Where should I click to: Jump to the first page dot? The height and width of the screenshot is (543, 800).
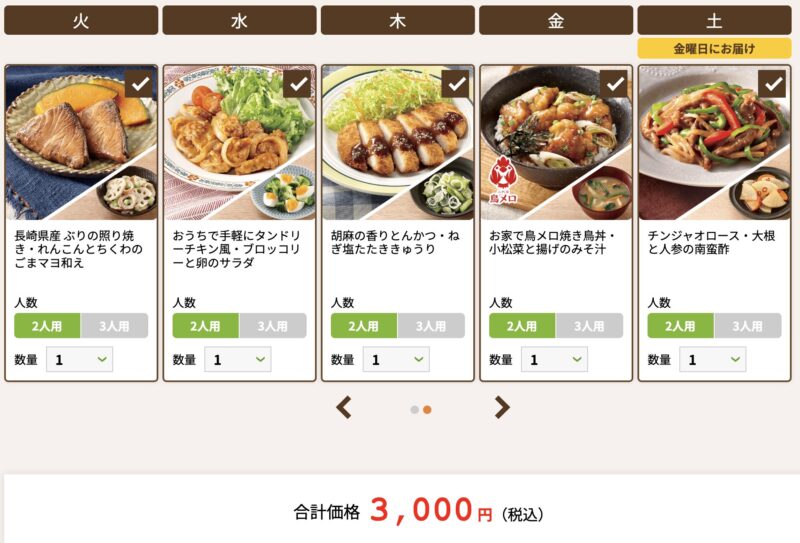click(x=414, y=410)
